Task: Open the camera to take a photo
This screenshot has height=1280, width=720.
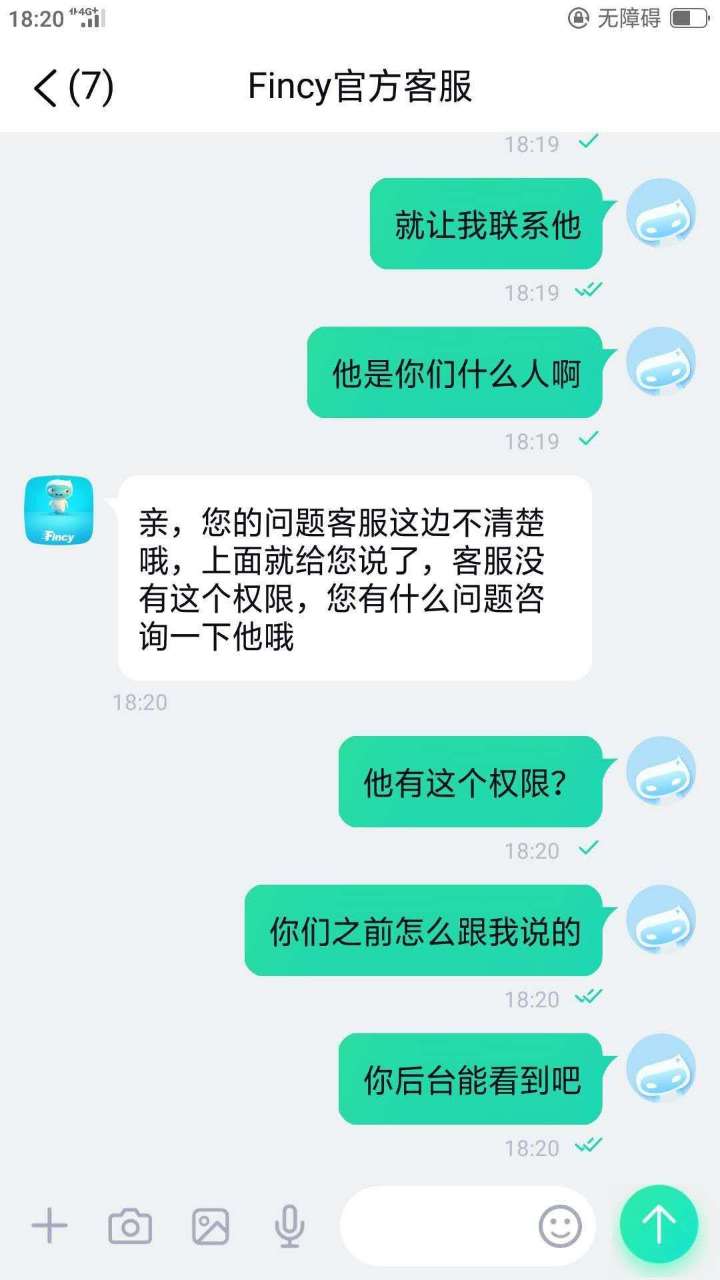Action: tap(130, 1225)
